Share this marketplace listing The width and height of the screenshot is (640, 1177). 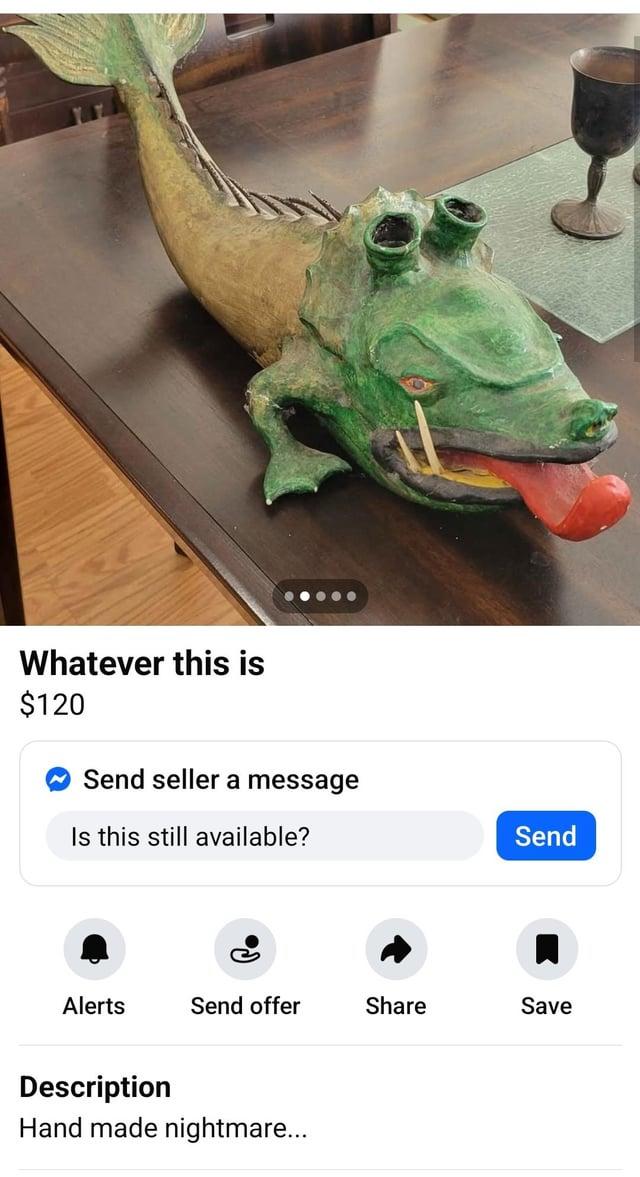tap(396, 949)
